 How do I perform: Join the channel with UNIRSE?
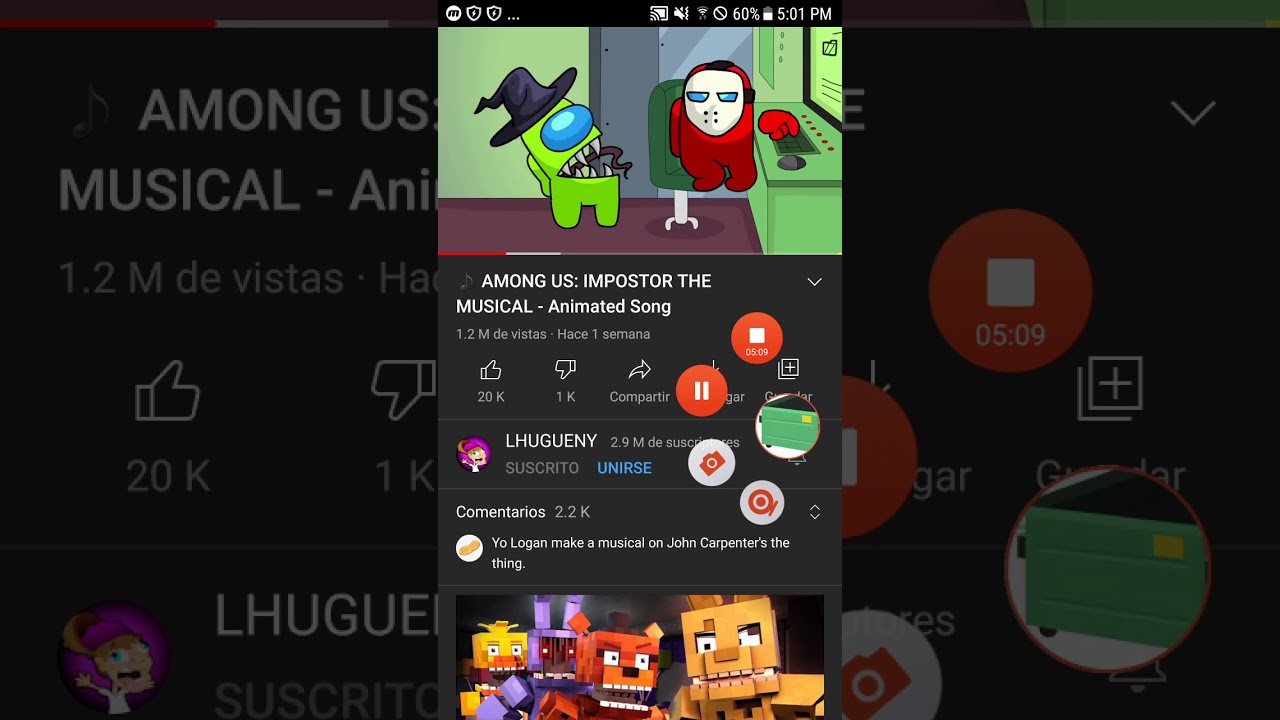[624, 468]
